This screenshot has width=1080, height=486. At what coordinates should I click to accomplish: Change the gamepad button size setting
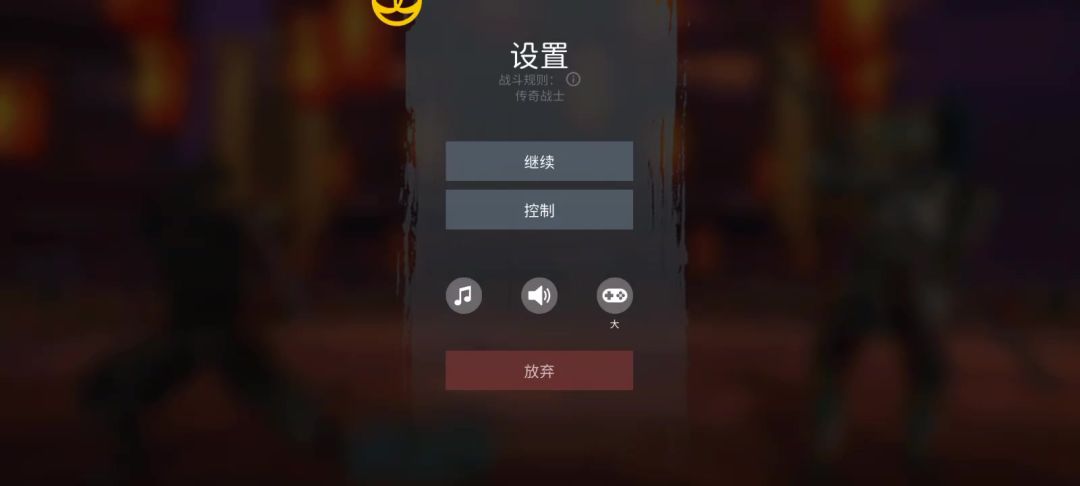coord(614,295)
